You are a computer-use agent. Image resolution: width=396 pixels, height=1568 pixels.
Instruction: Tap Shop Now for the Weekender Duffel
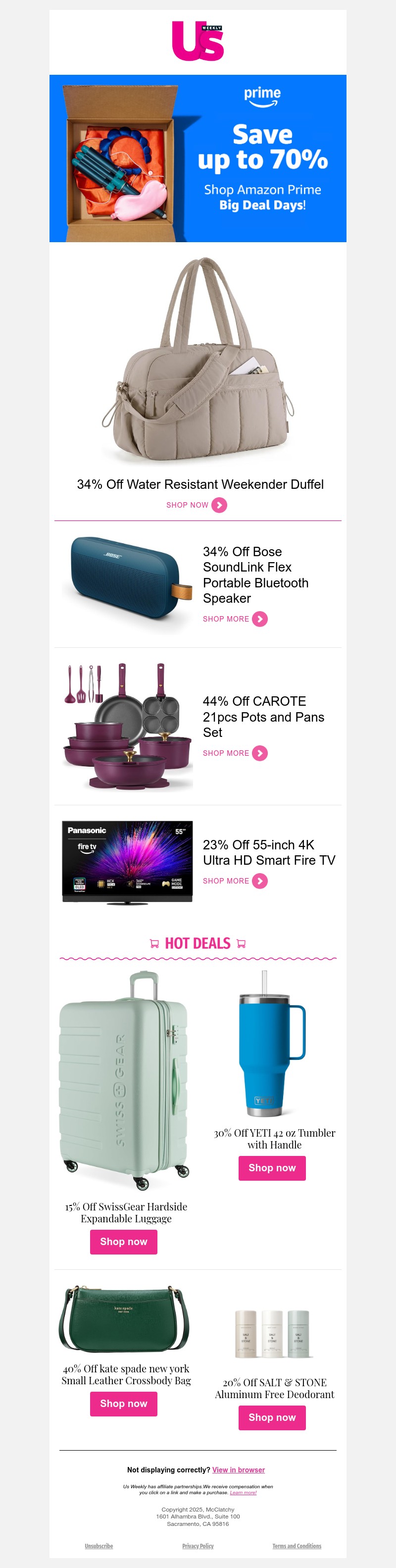coord(196,505)
